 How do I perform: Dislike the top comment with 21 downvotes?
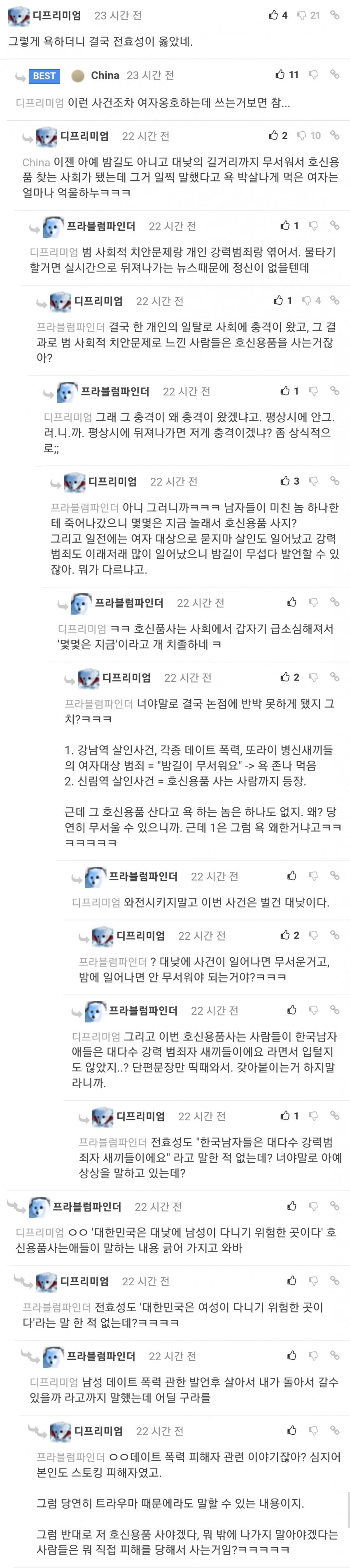point(302,15)
